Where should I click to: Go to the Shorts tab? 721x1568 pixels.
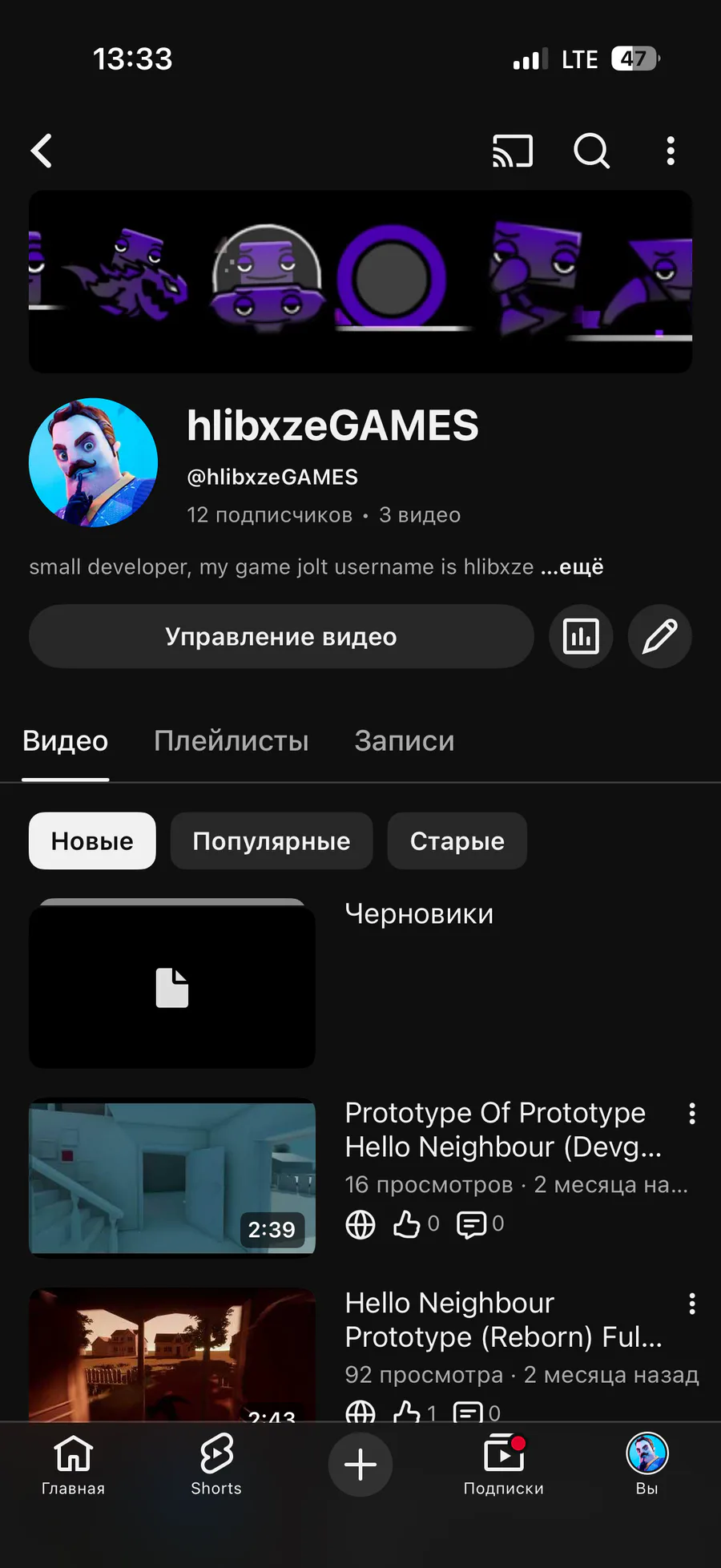[216, 1465]
